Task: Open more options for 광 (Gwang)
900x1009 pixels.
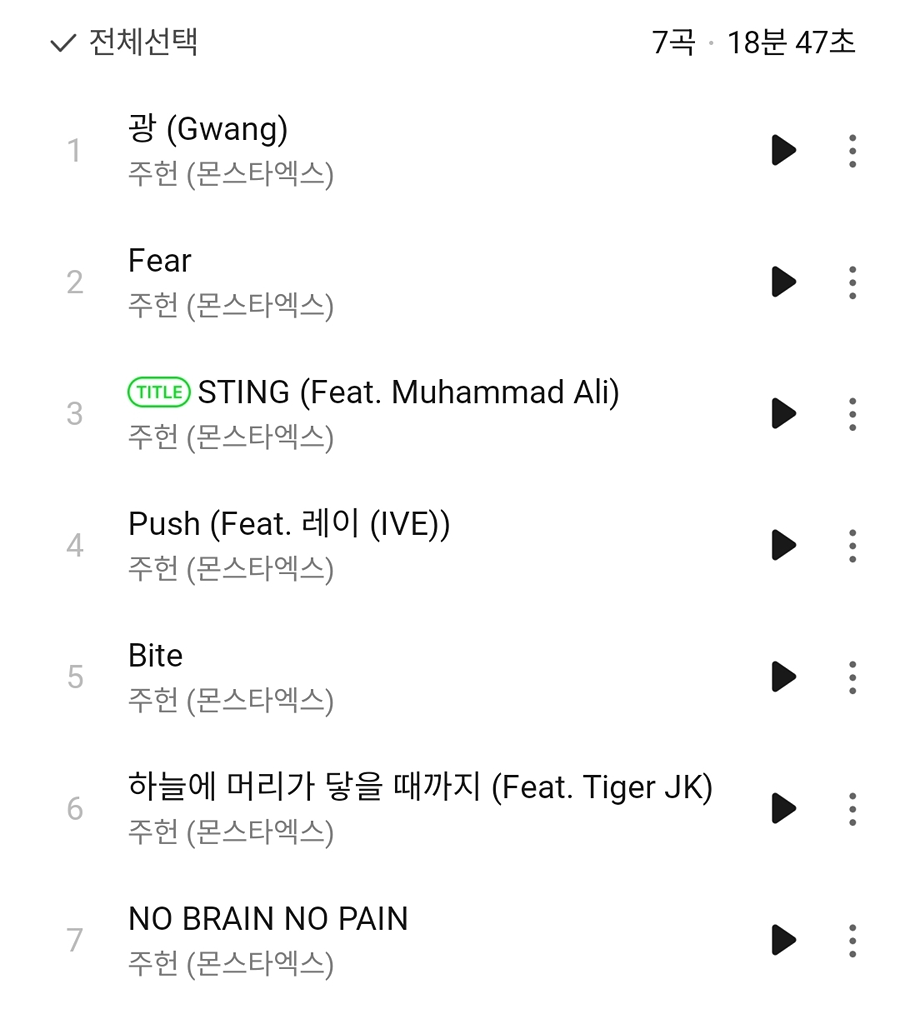Action: point(852,151)
